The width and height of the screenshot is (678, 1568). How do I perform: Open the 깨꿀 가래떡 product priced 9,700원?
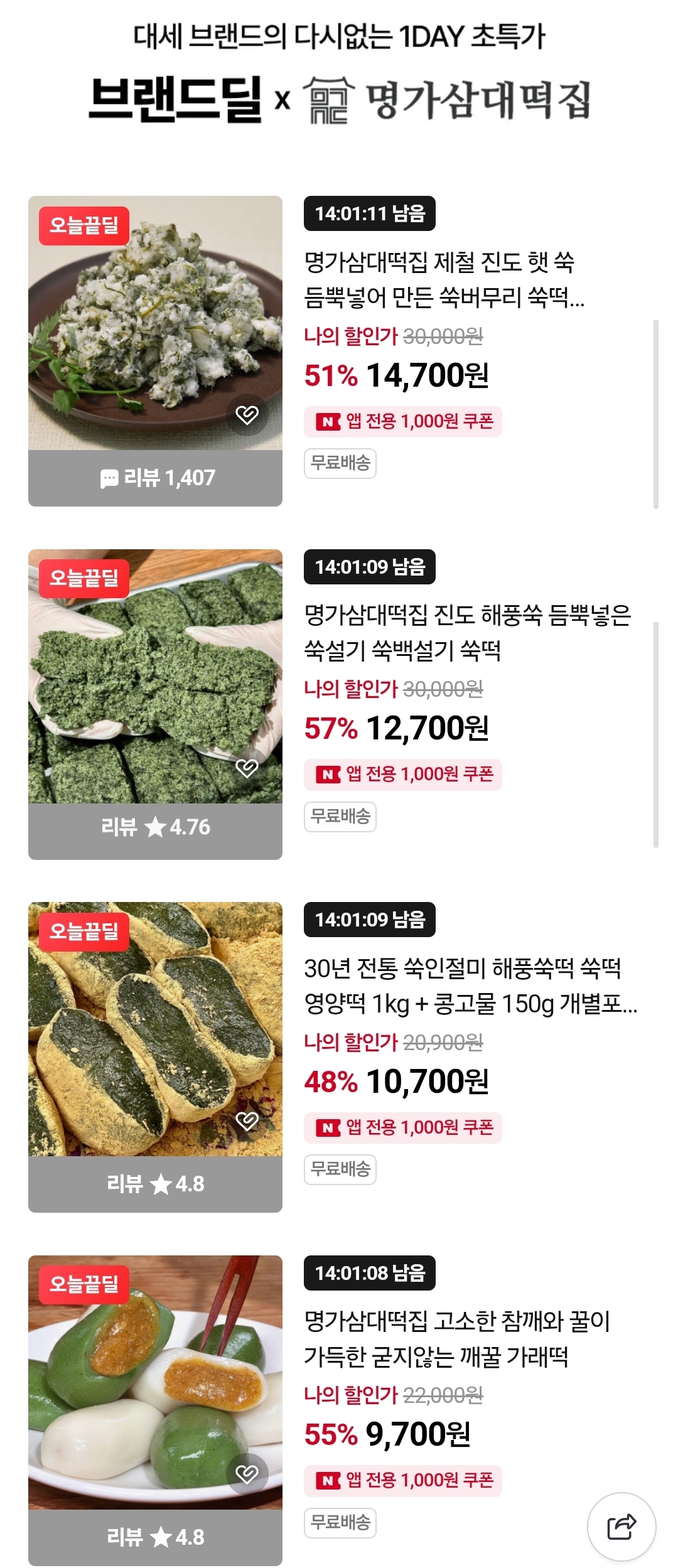pyautogui.click(x=456, y=1338)
